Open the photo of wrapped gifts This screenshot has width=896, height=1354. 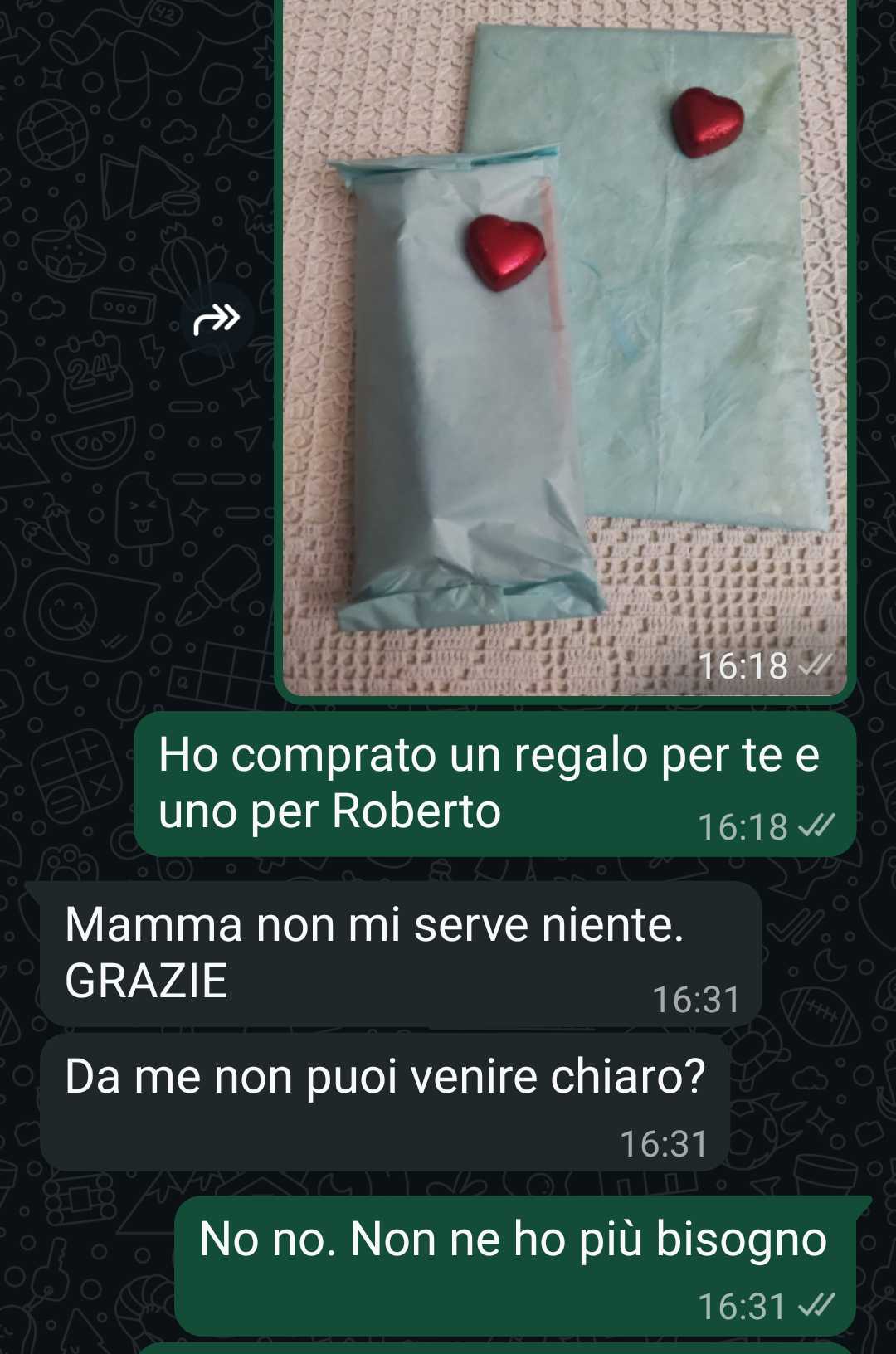click(x=564, y=348)
